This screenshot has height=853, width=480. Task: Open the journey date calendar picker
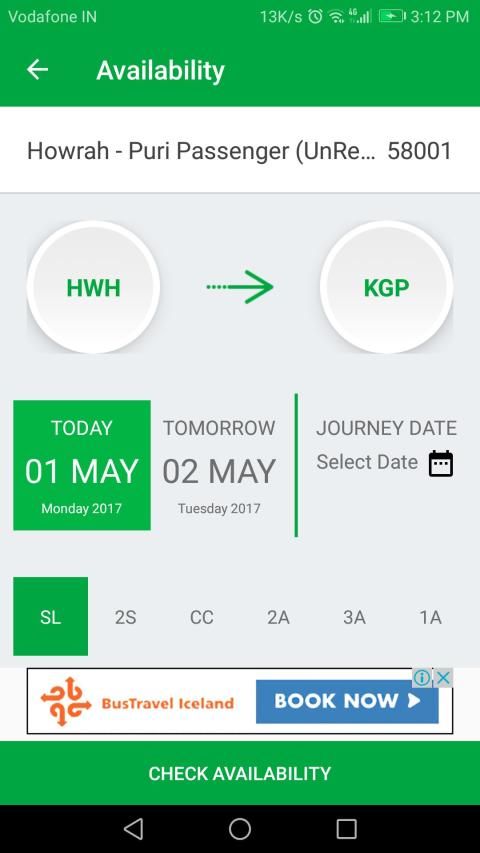pos(441,463)
